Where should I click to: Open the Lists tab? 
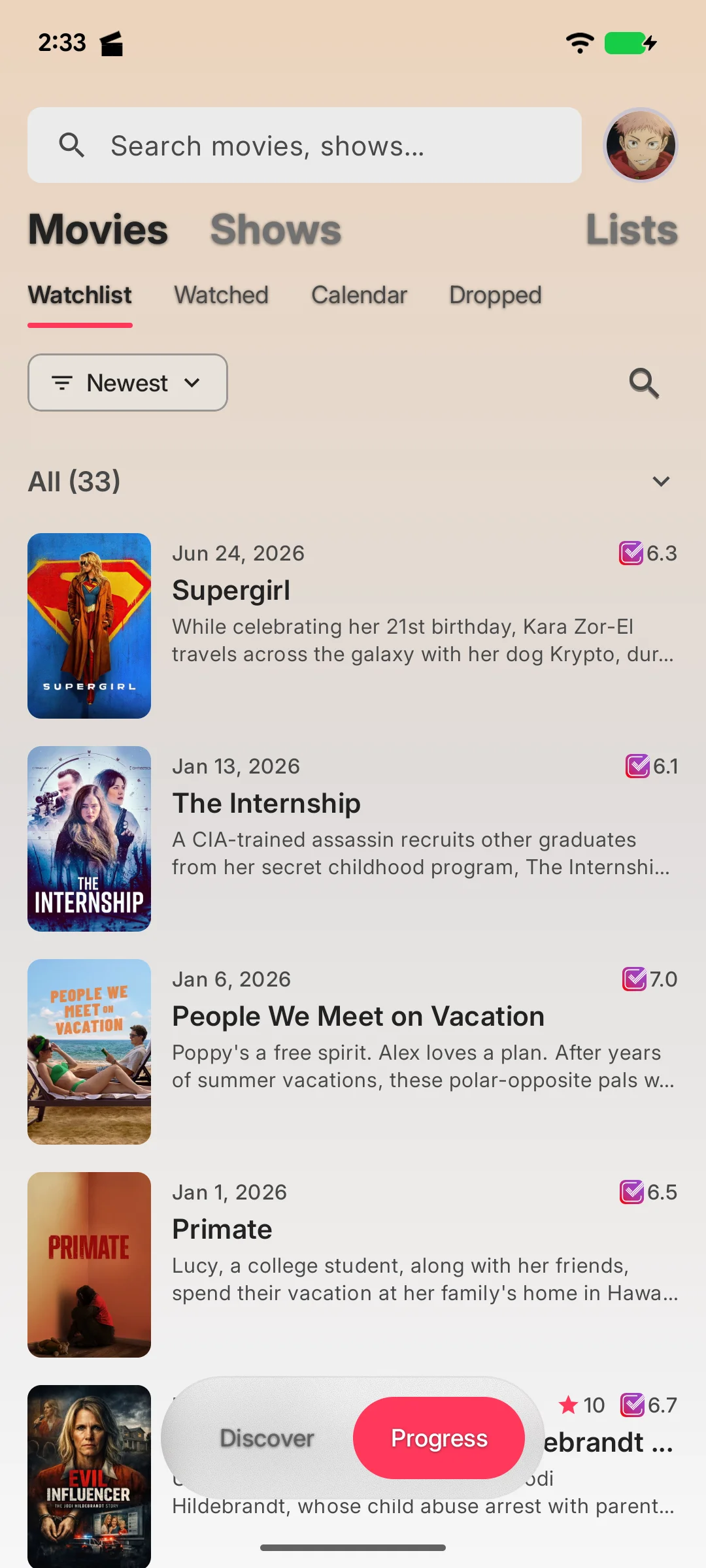point(631,230)
